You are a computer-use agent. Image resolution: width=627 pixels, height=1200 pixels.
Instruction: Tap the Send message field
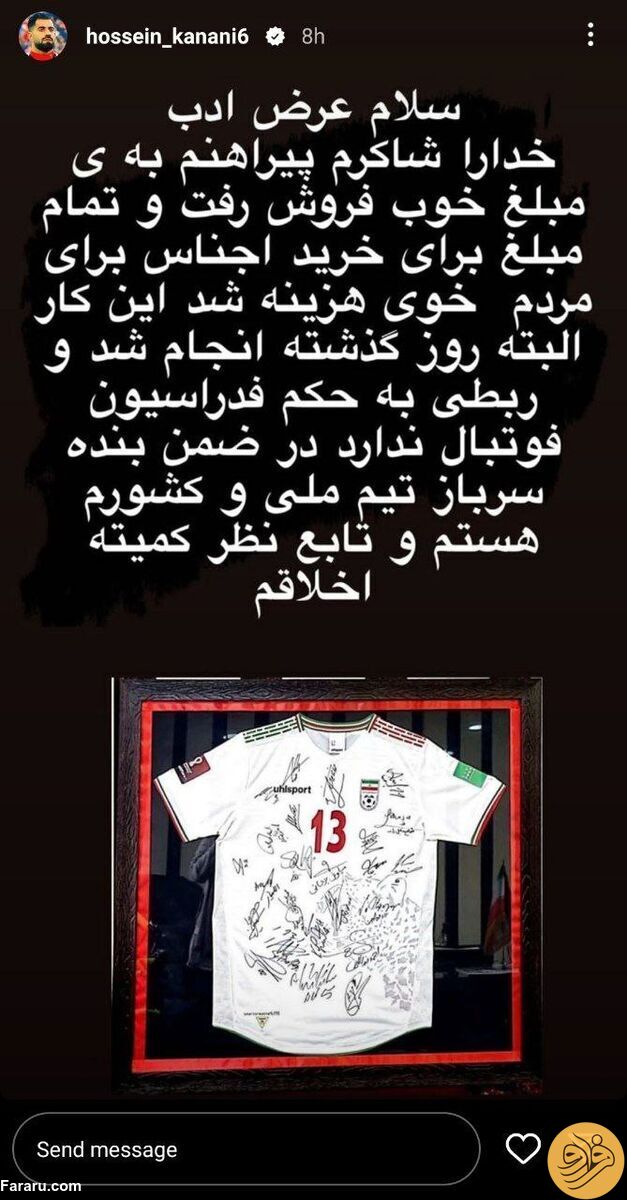point(245,1149)
